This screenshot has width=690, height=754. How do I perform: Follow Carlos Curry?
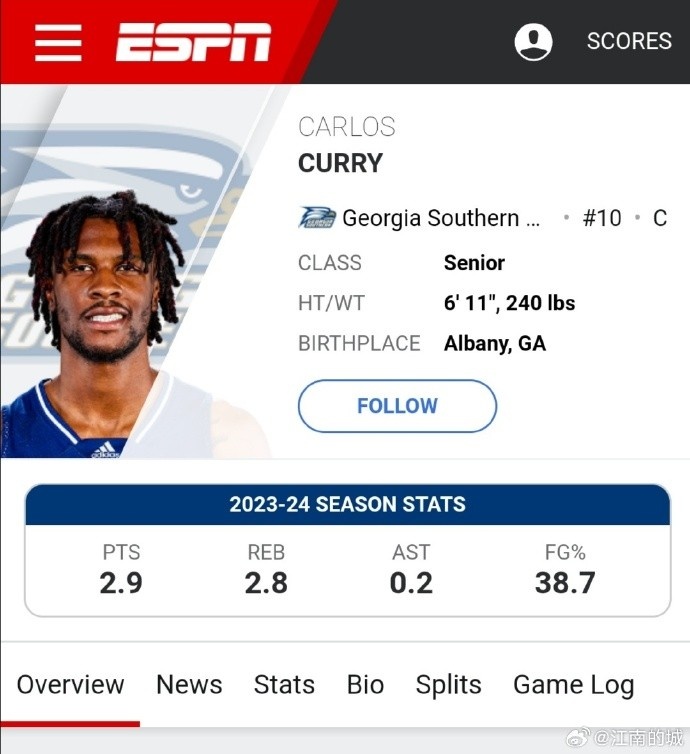click(x=397, y=406)
